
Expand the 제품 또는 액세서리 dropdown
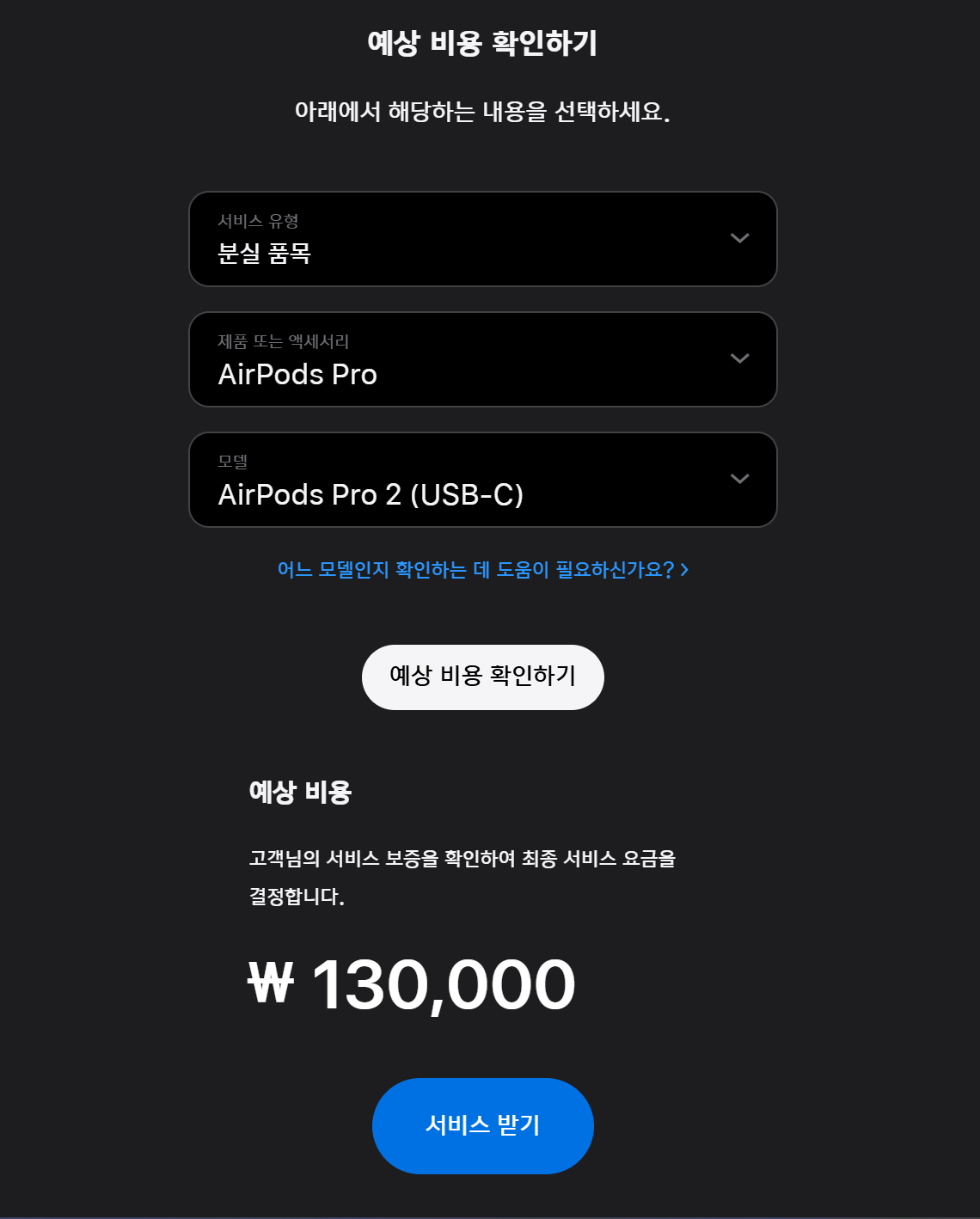tap(482, 359)
